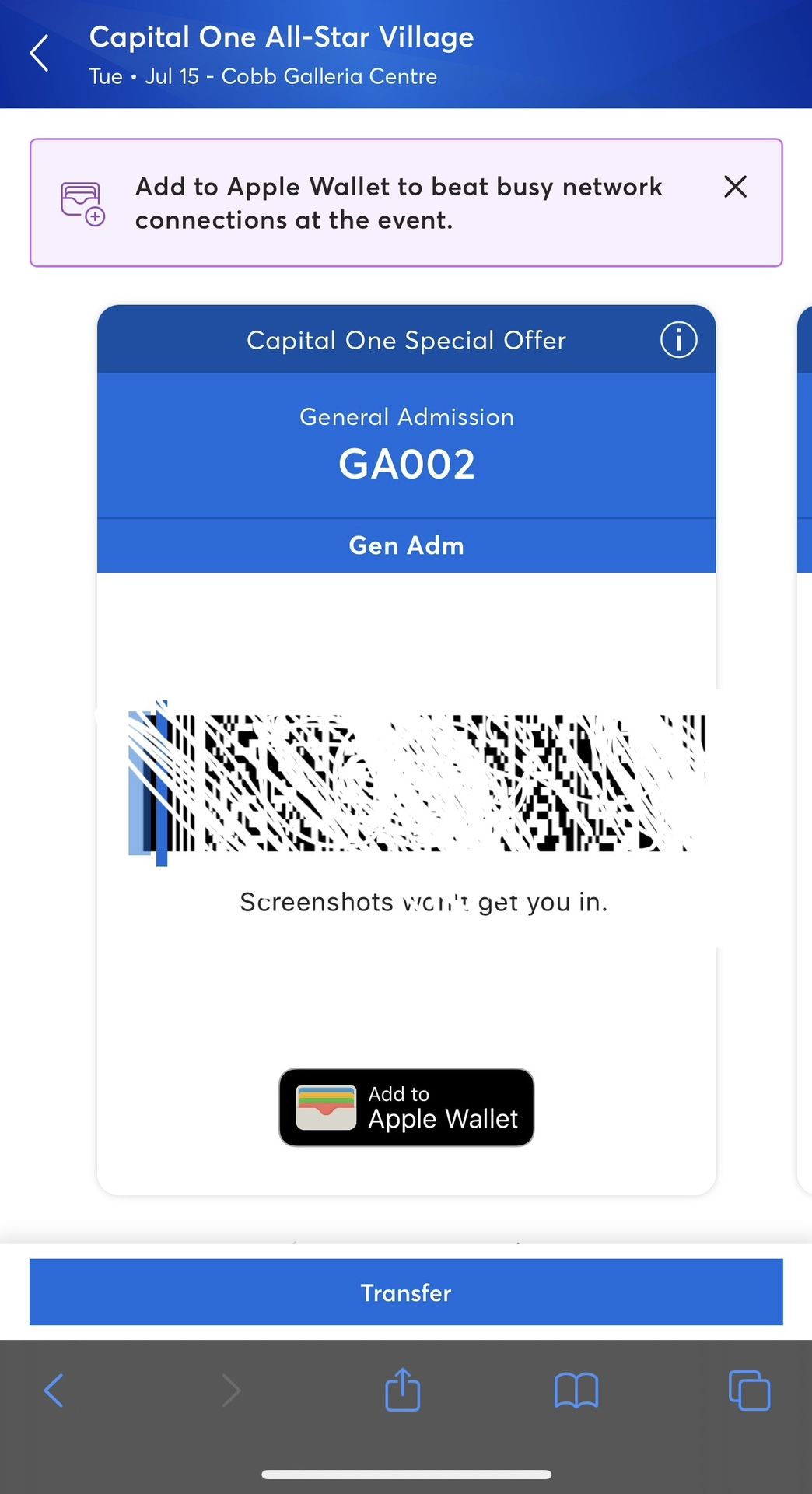Go back from the All-Star Village ticket
This screenshot has width=812, height=1494.
click(39, 54)
